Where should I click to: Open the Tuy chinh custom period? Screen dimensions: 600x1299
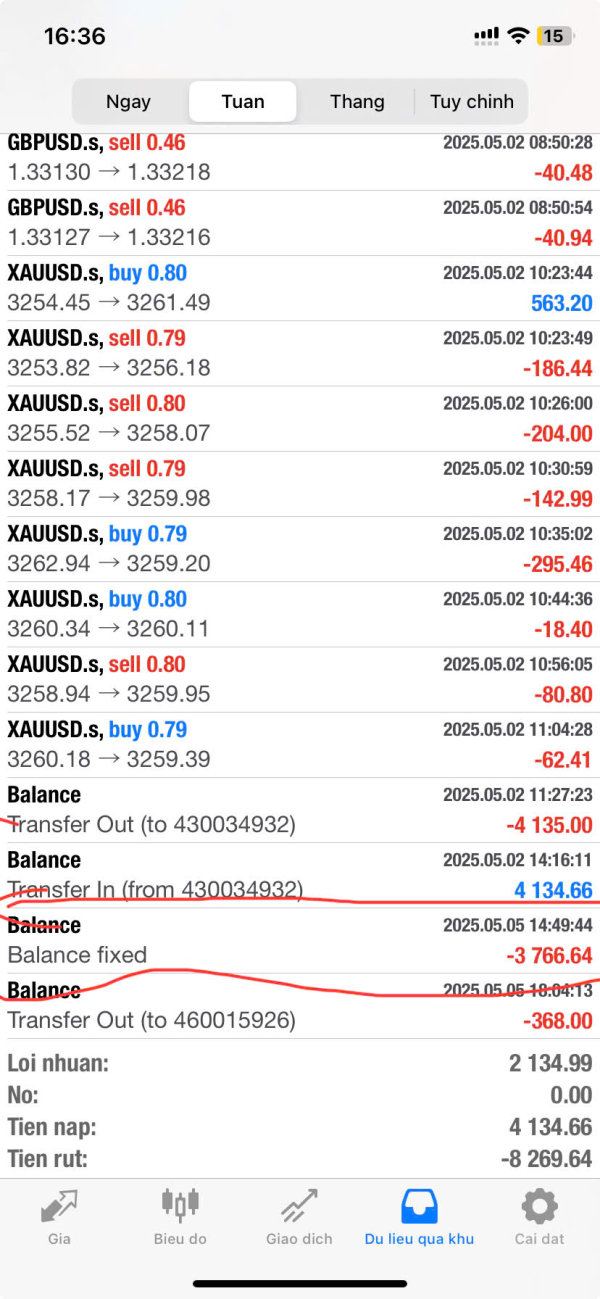pos(471,101)
